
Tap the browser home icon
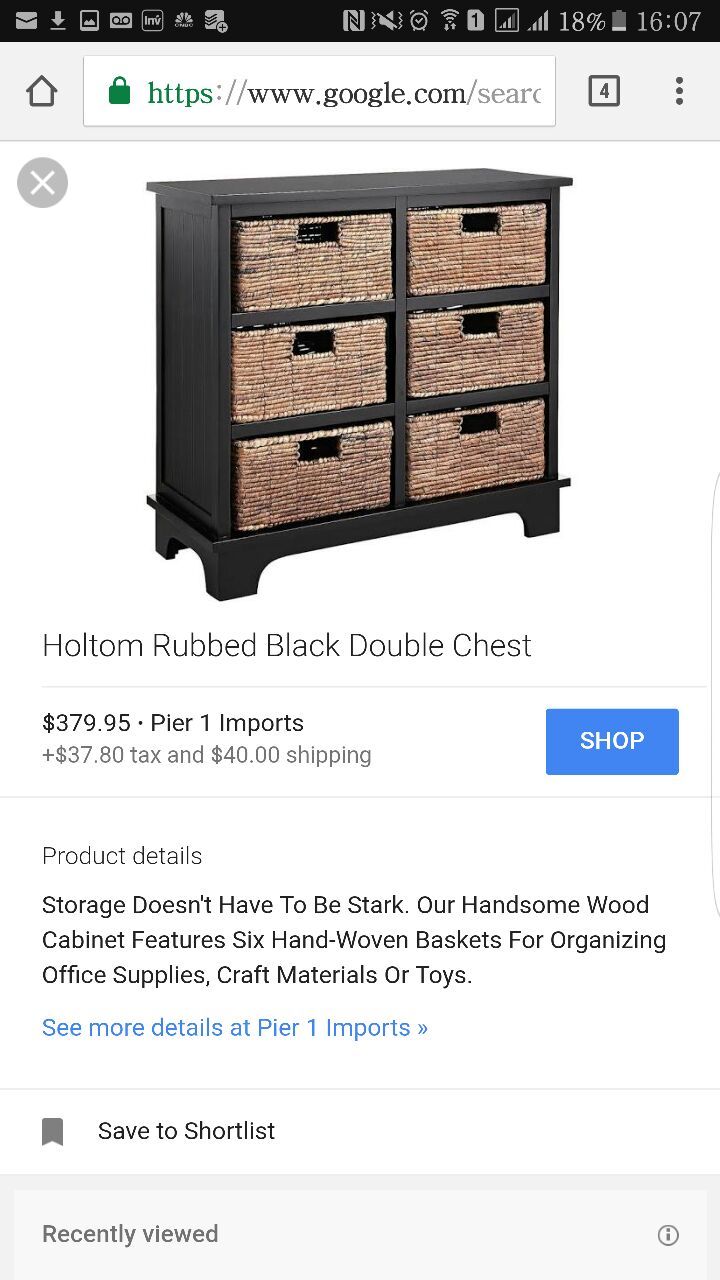pyautogui.click(x=41, y=90)
